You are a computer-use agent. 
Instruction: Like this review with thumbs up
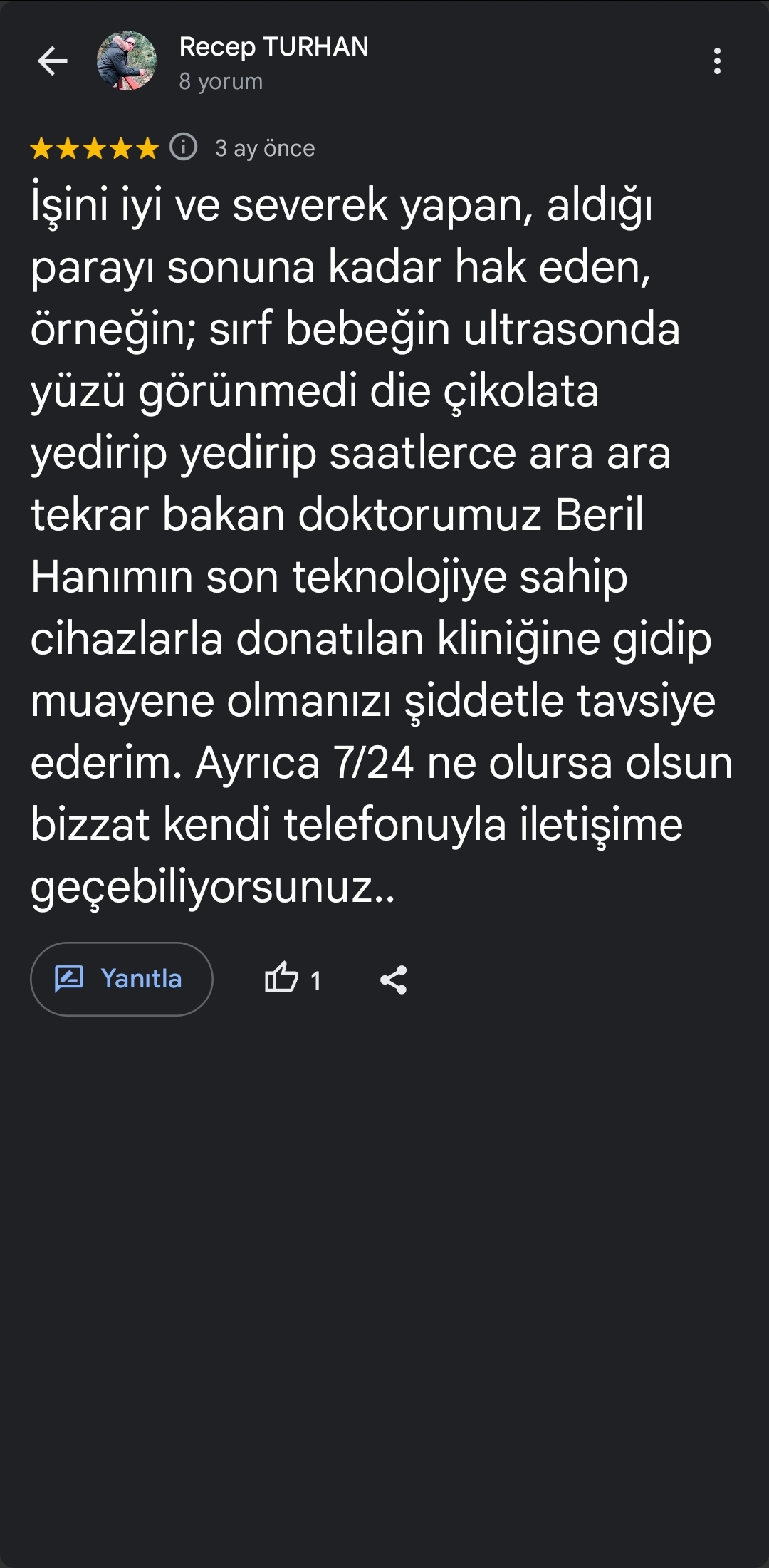coord(282,979)
